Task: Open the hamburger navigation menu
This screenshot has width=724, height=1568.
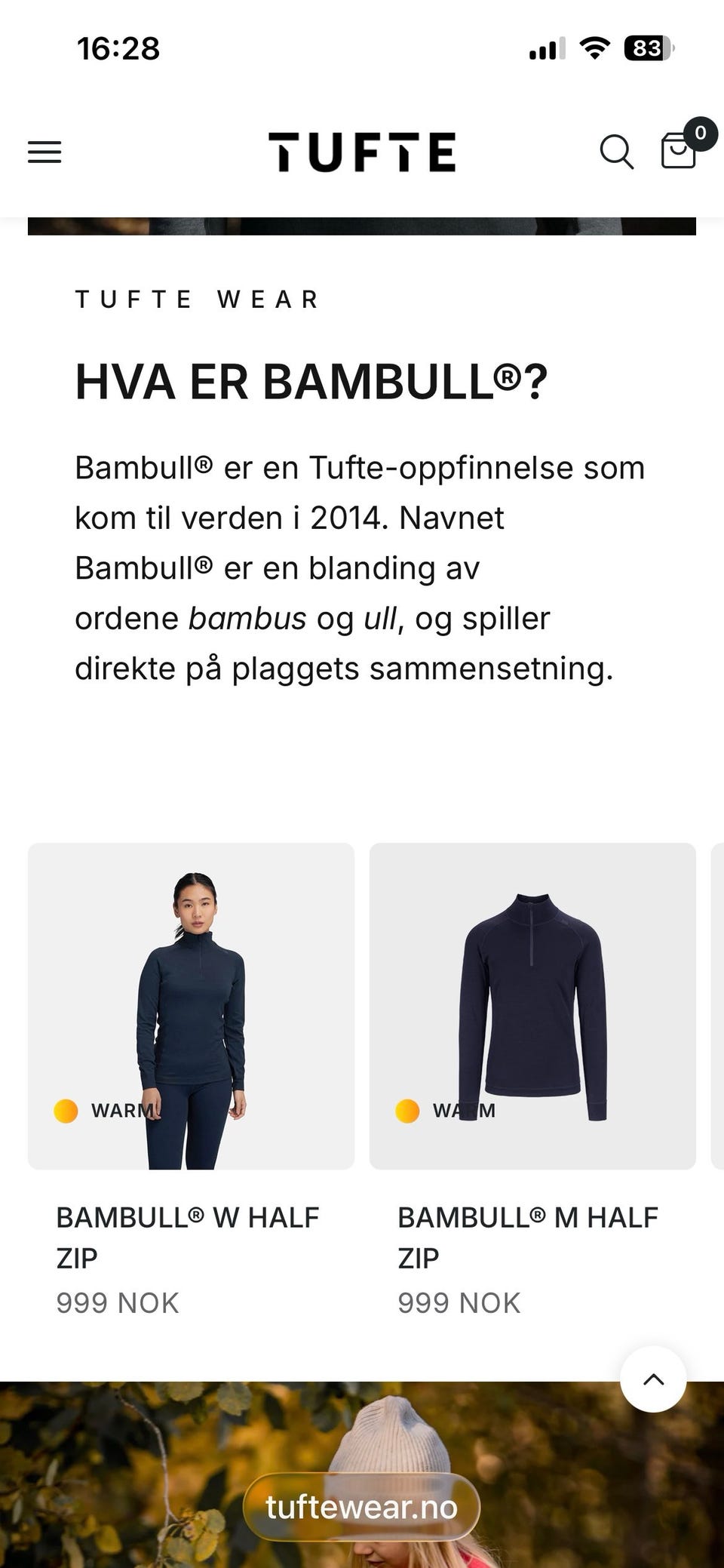Action: point(44,152)
